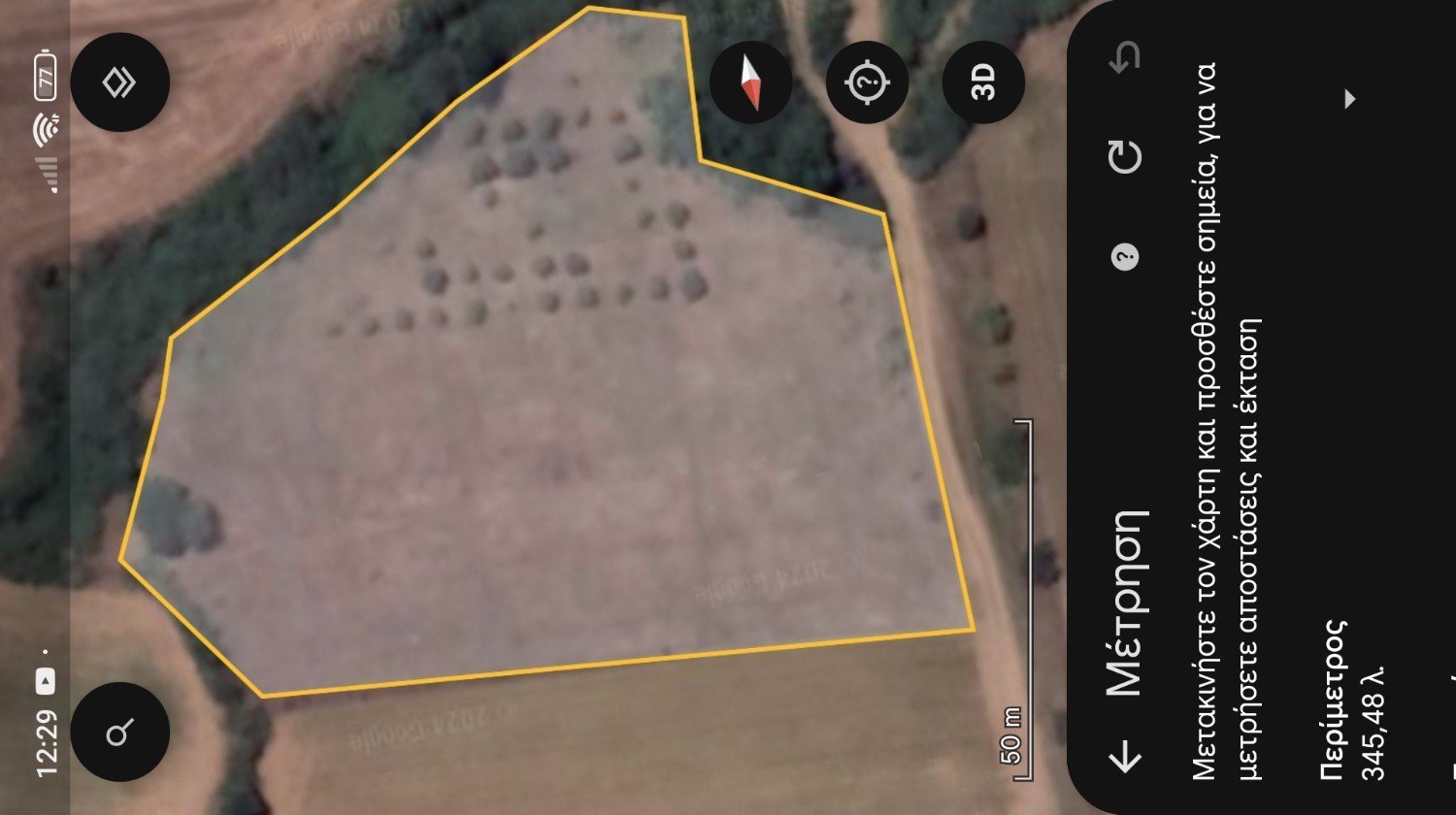Undo the last measurement point
1456x815 pixels.
point(1125,59)
